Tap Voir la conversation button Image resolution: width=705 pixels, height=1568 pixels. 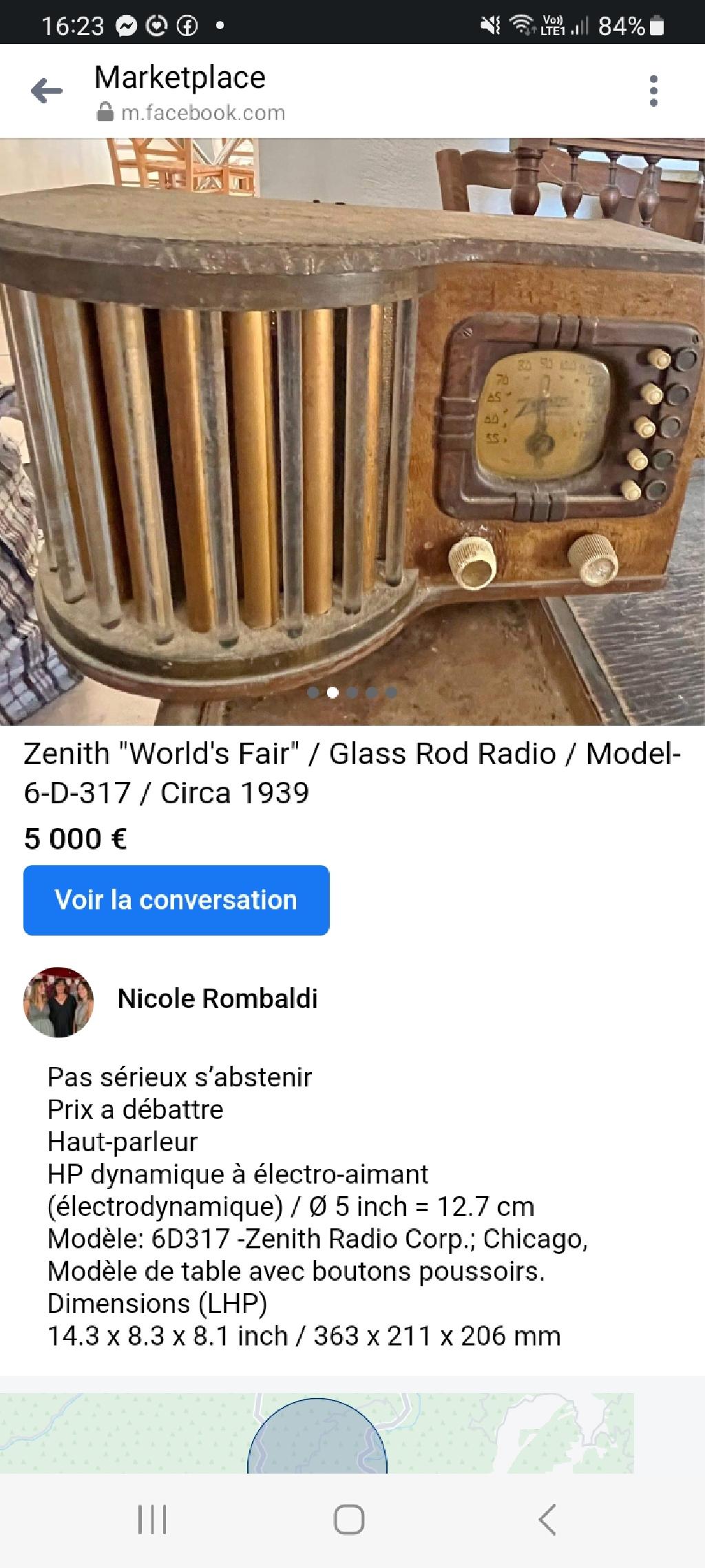tap(176, 900)
